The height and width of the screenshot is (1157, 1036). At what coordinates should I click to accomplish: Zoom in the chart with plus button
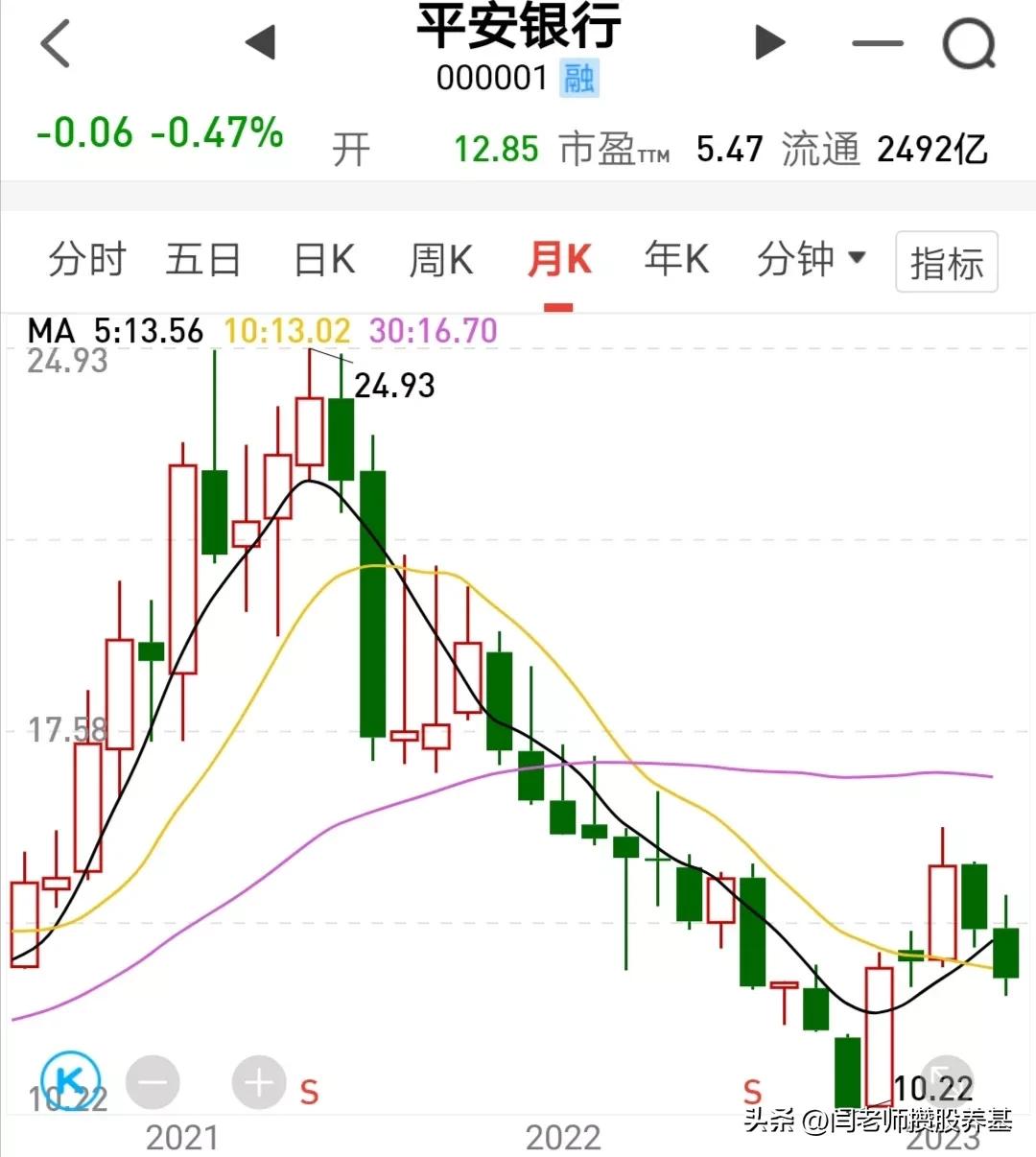tap(259, 1083)
